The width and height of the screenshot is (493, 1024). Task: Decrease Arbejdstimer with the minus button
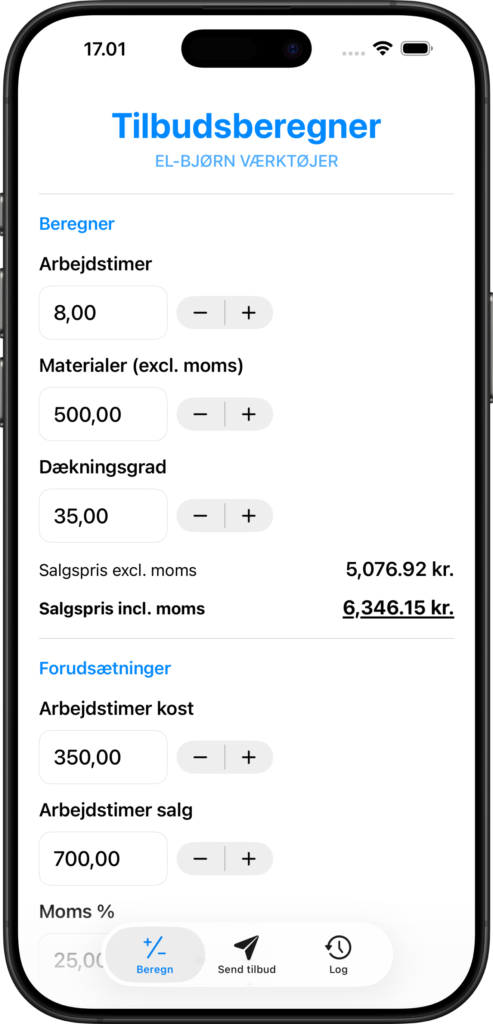(x=200, y=313)
